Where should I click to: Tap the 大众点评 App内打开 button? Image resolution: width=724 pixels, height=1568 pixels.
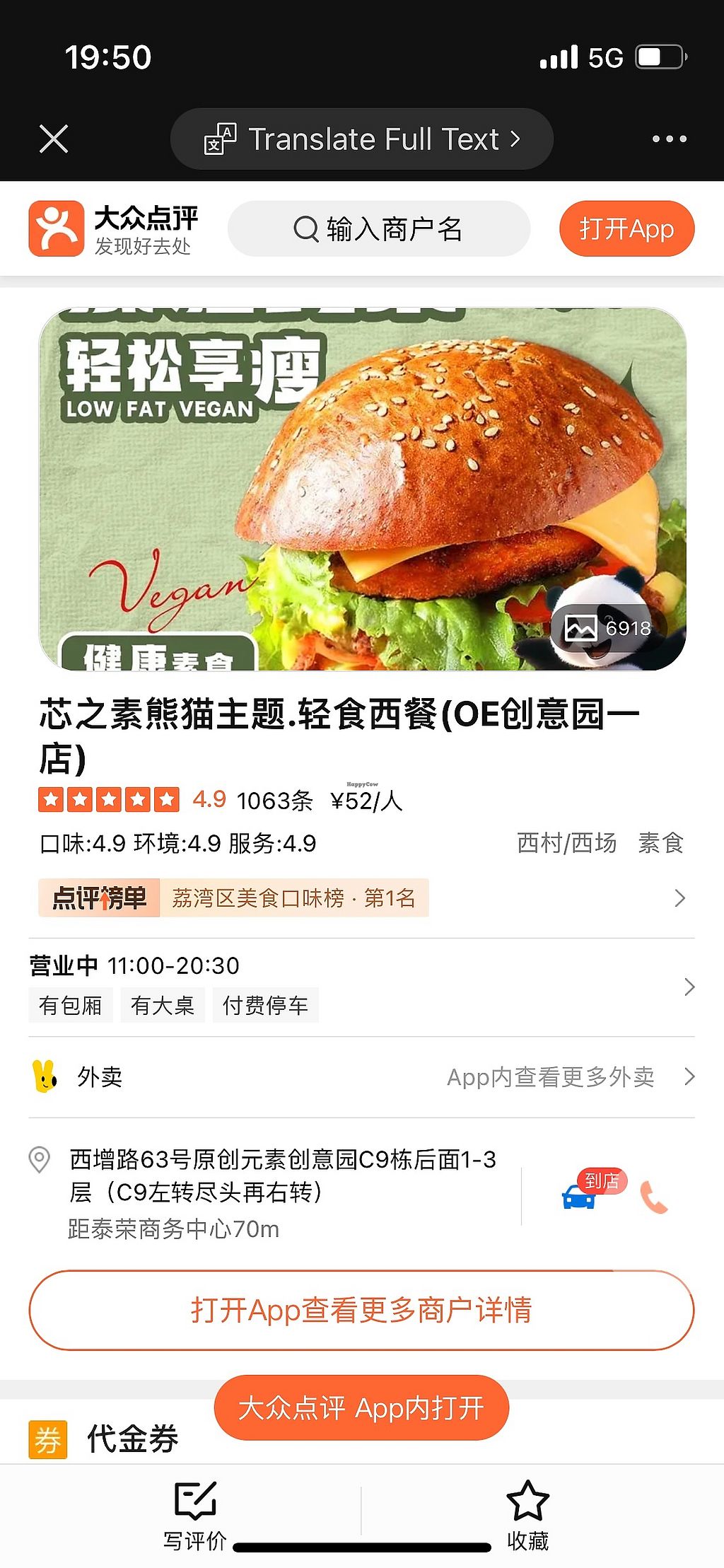[361, 1407]
